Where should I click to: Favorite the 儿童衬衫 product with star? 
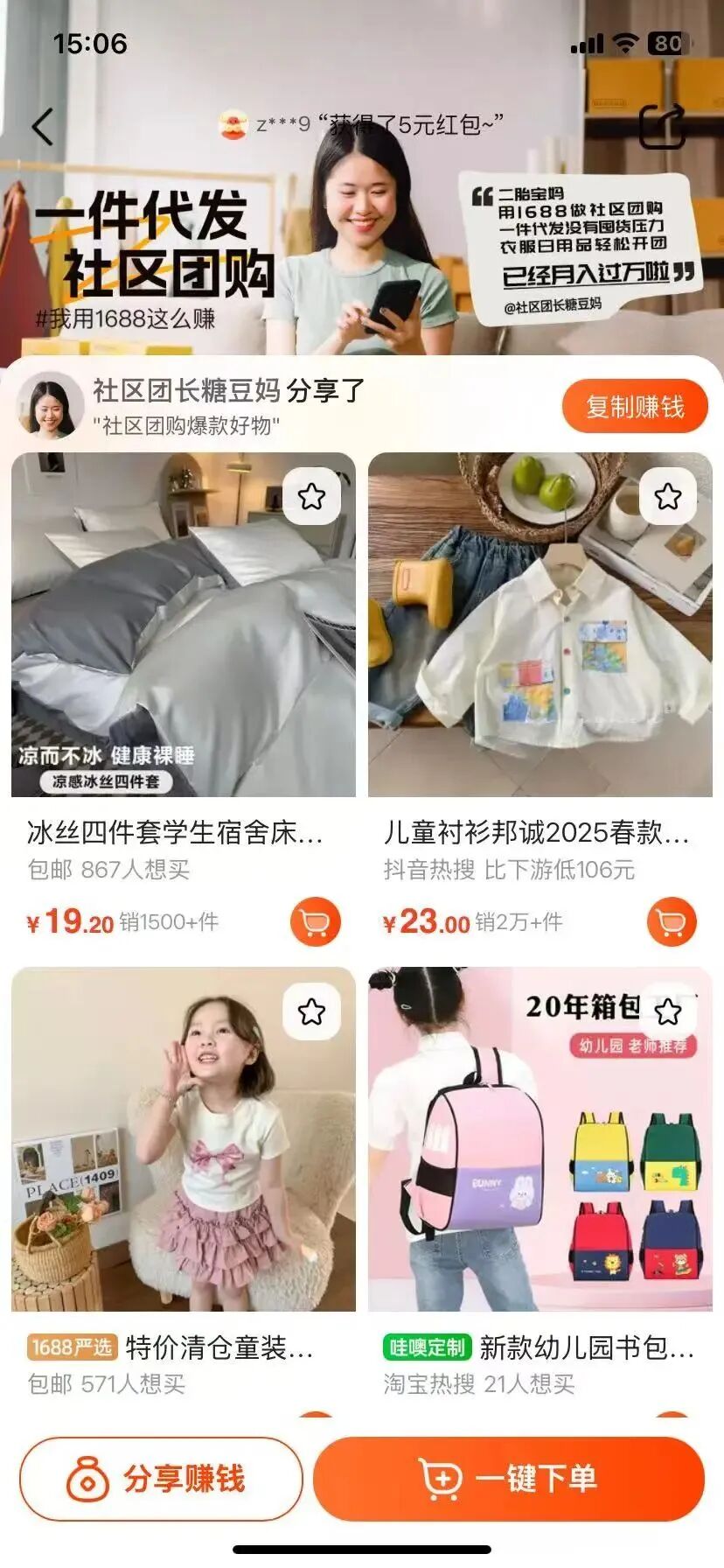[668, 497]
